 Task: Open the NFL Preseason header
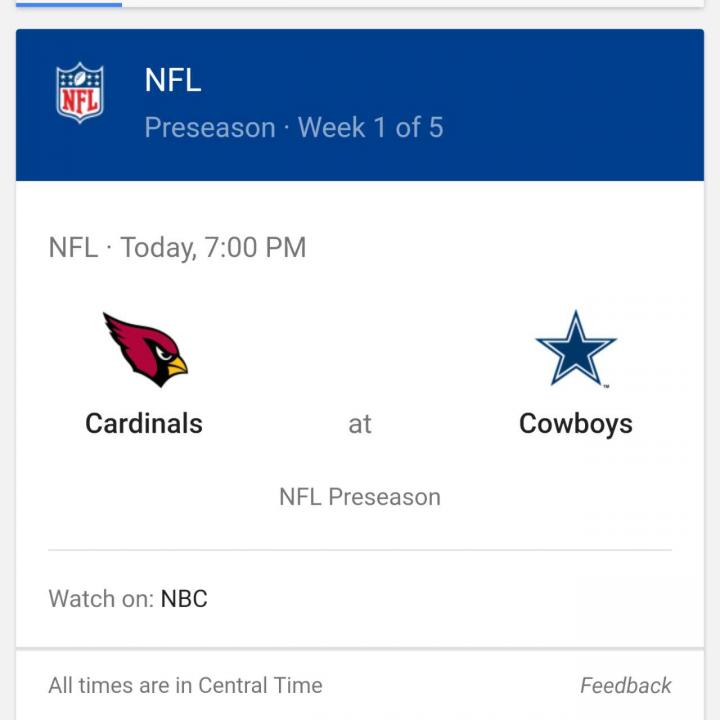359,105
